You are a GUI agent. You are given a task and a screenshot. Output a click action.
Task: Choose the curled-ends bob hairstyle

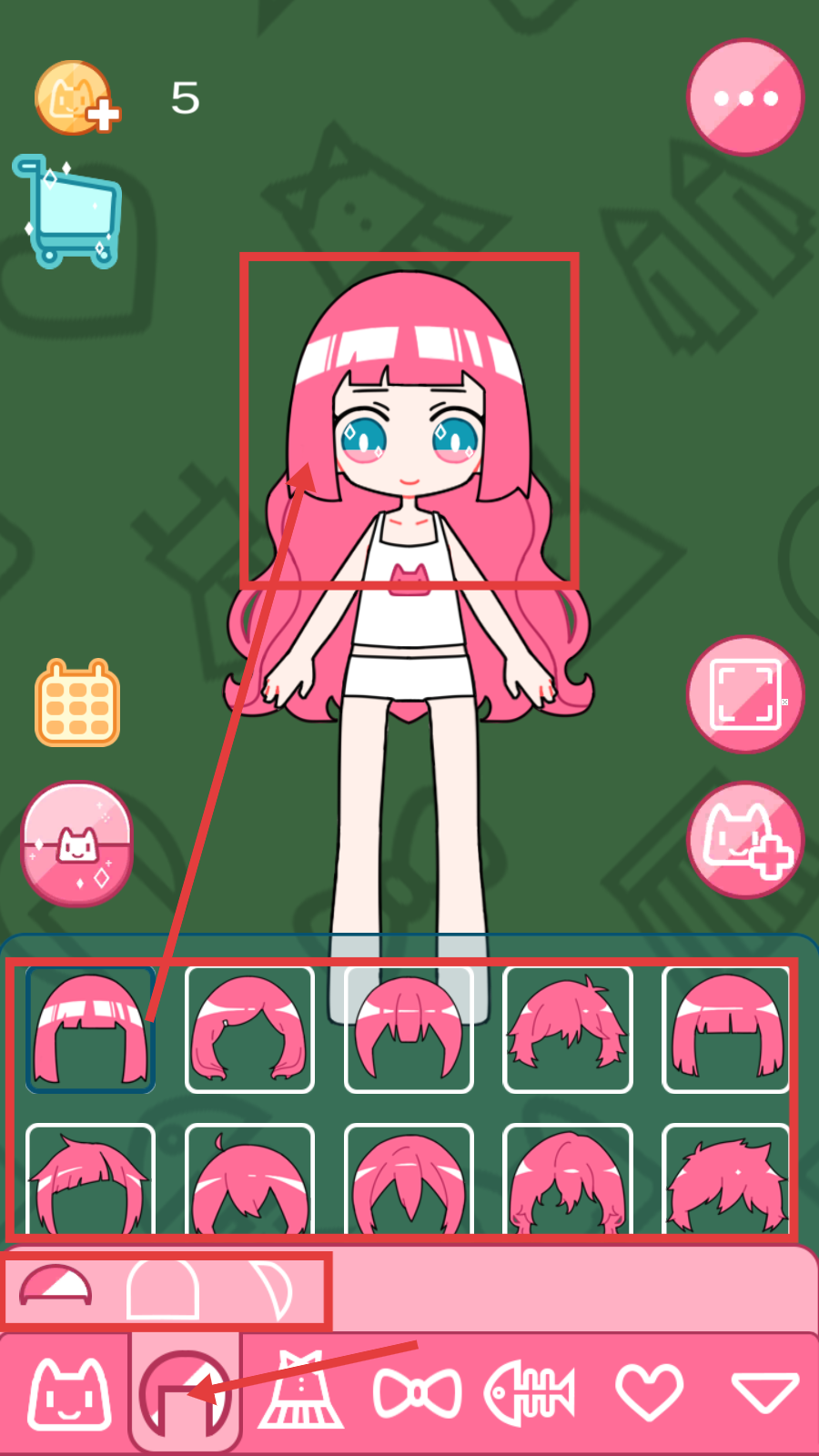point(249,1028)
